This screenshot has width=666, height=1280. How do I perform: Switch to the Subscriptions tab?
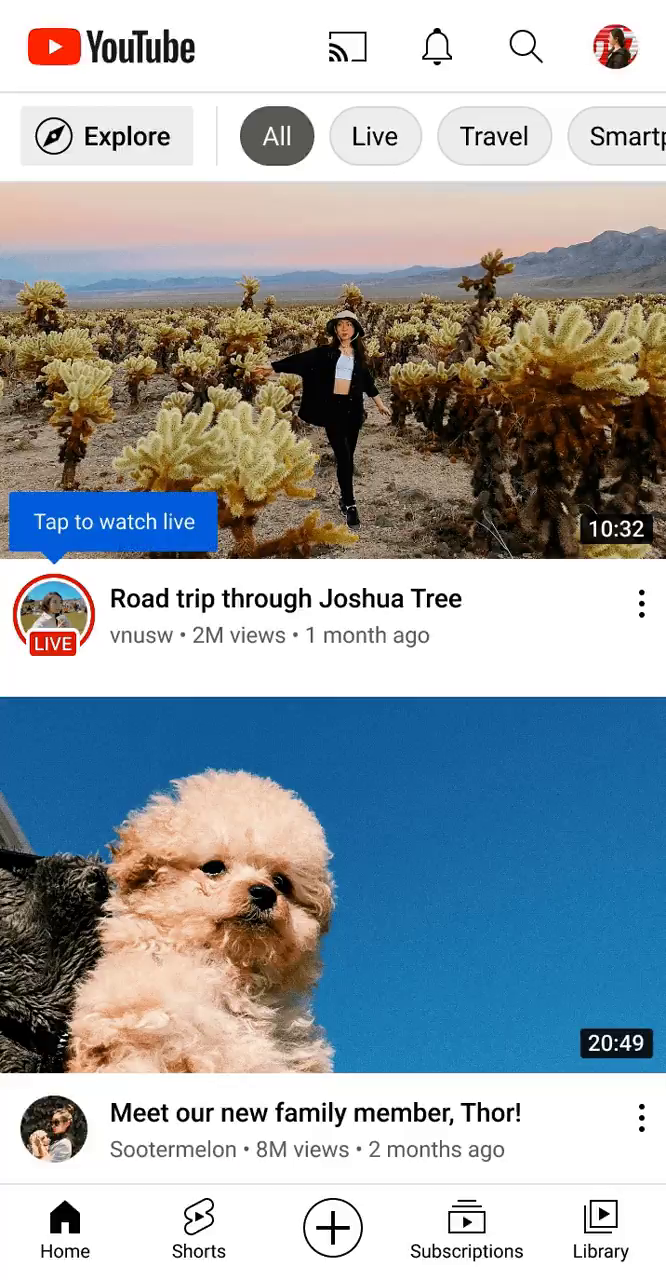point(466,1230)
